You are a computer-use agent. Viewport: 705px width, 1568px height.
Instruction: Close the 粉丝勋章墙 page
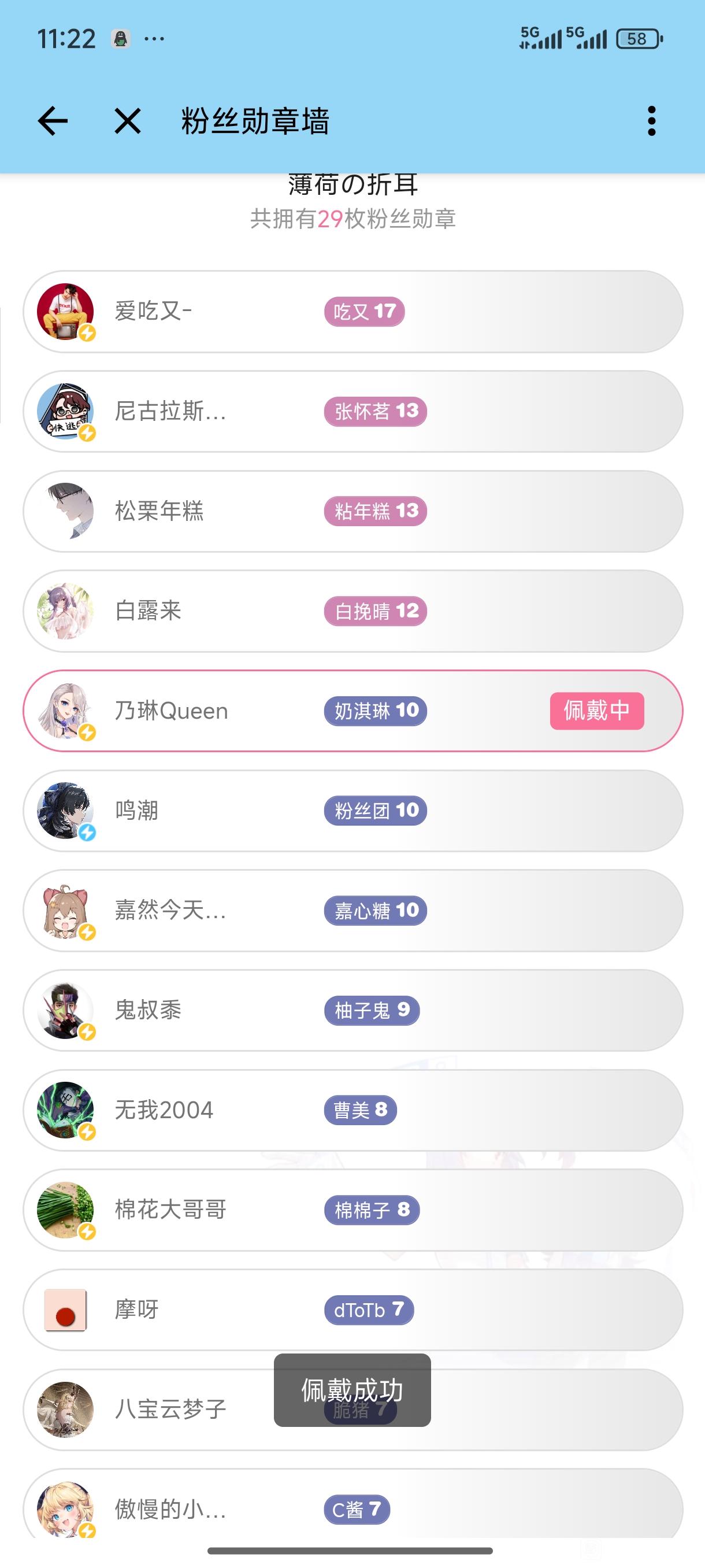point(128,120)
